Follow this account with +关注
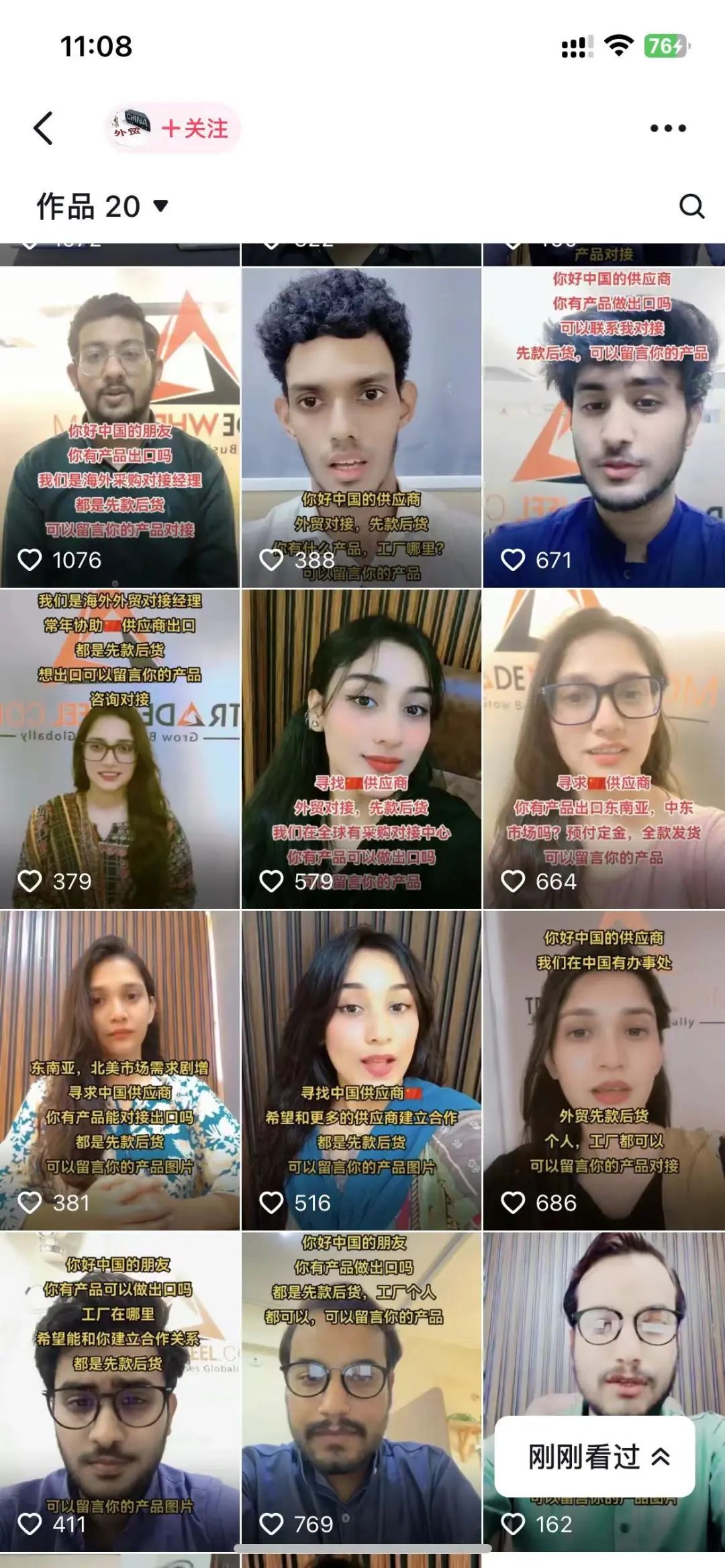The image size is (725, 1568). point(195,128)
